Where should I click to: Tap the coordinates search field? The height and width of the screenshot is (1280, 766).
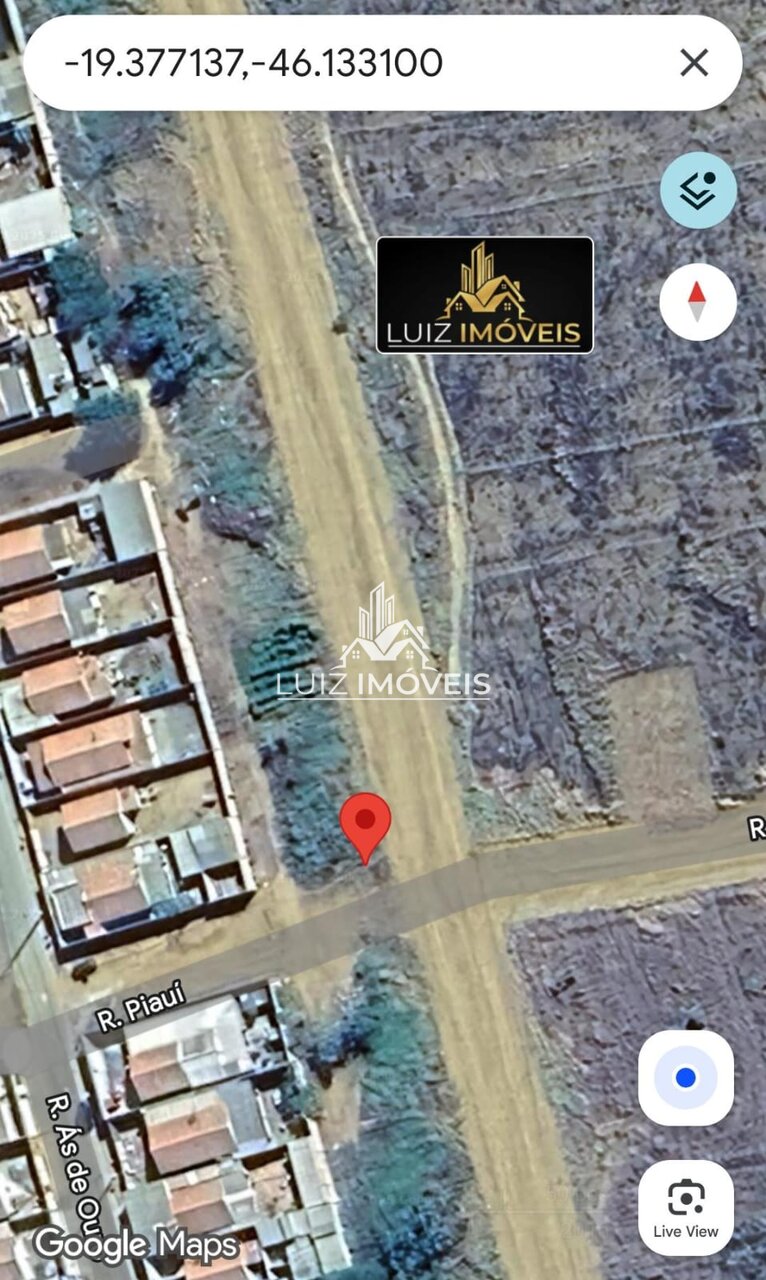coord(340,63)
